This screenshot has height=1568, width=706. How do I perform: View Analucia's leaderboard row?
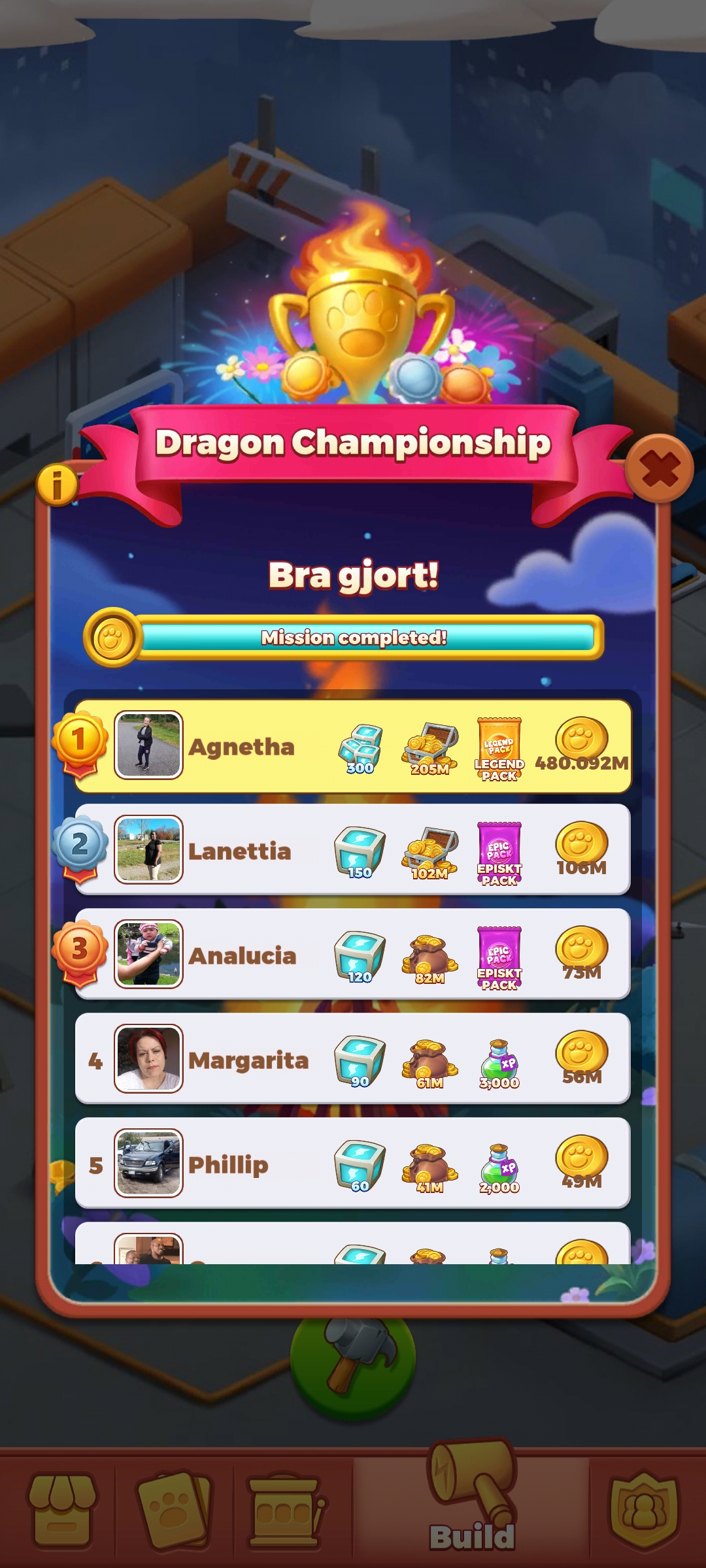pos(353,955)
